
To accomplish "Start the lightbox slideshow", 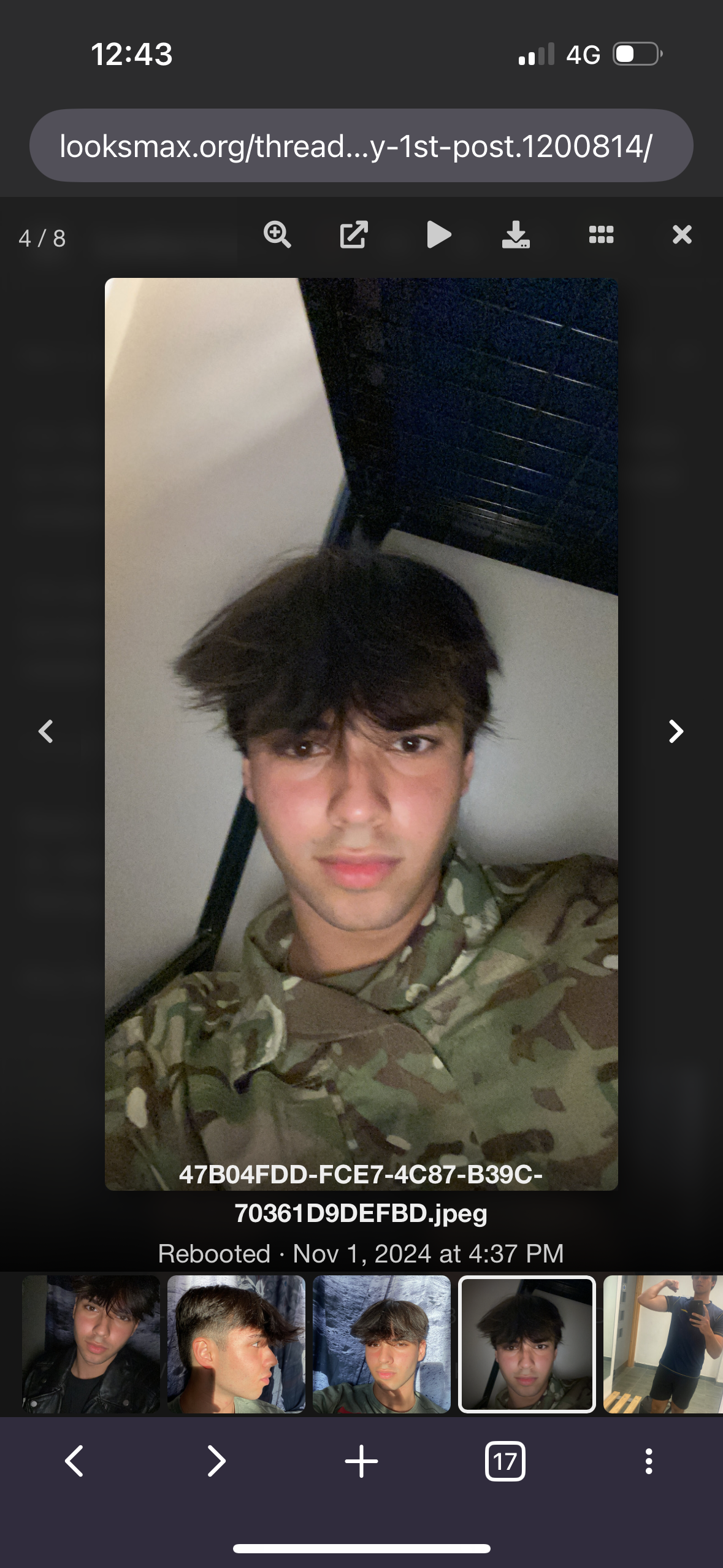I will point(438,235).
